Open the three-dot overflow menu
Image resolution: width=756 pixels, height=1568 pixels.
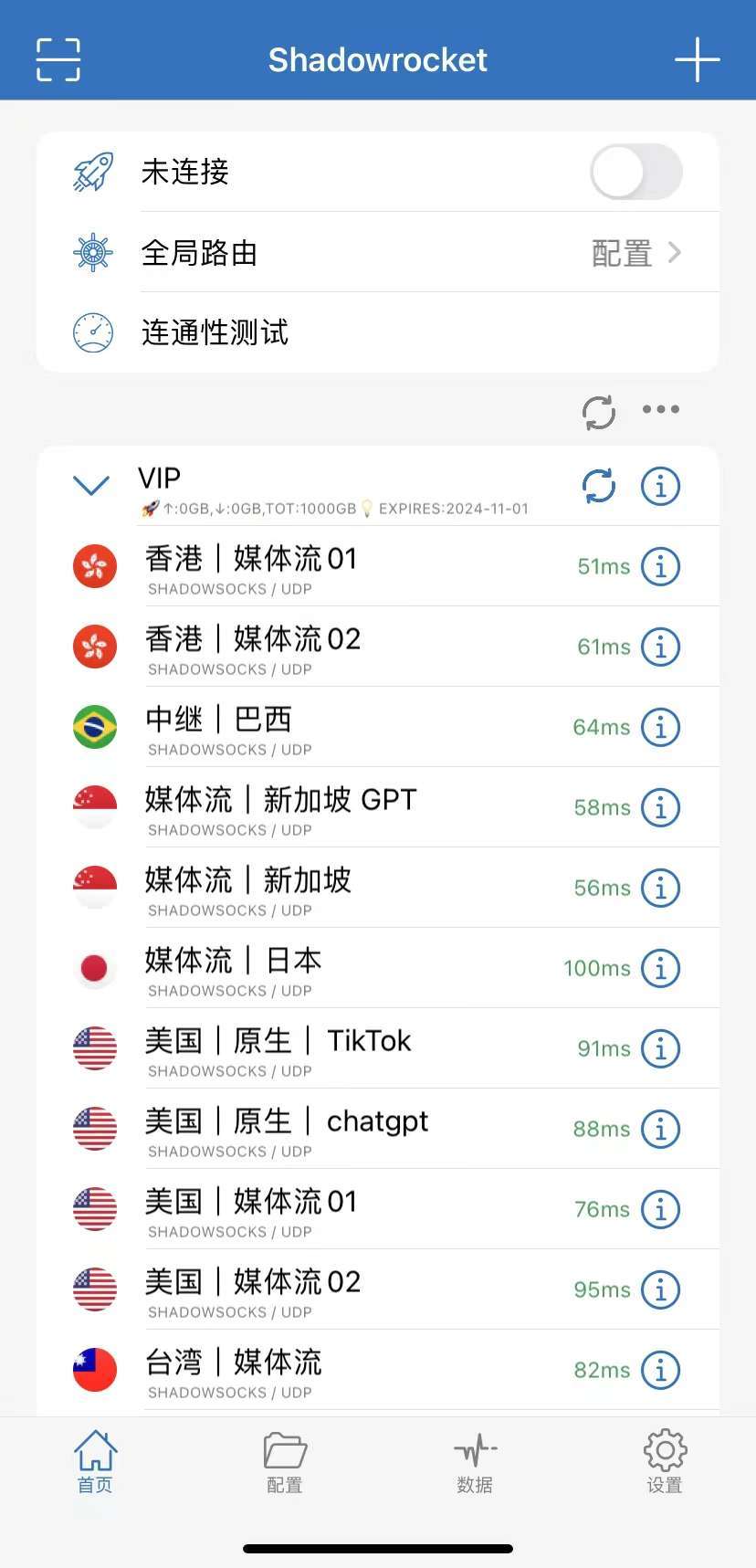pos(661,410)
